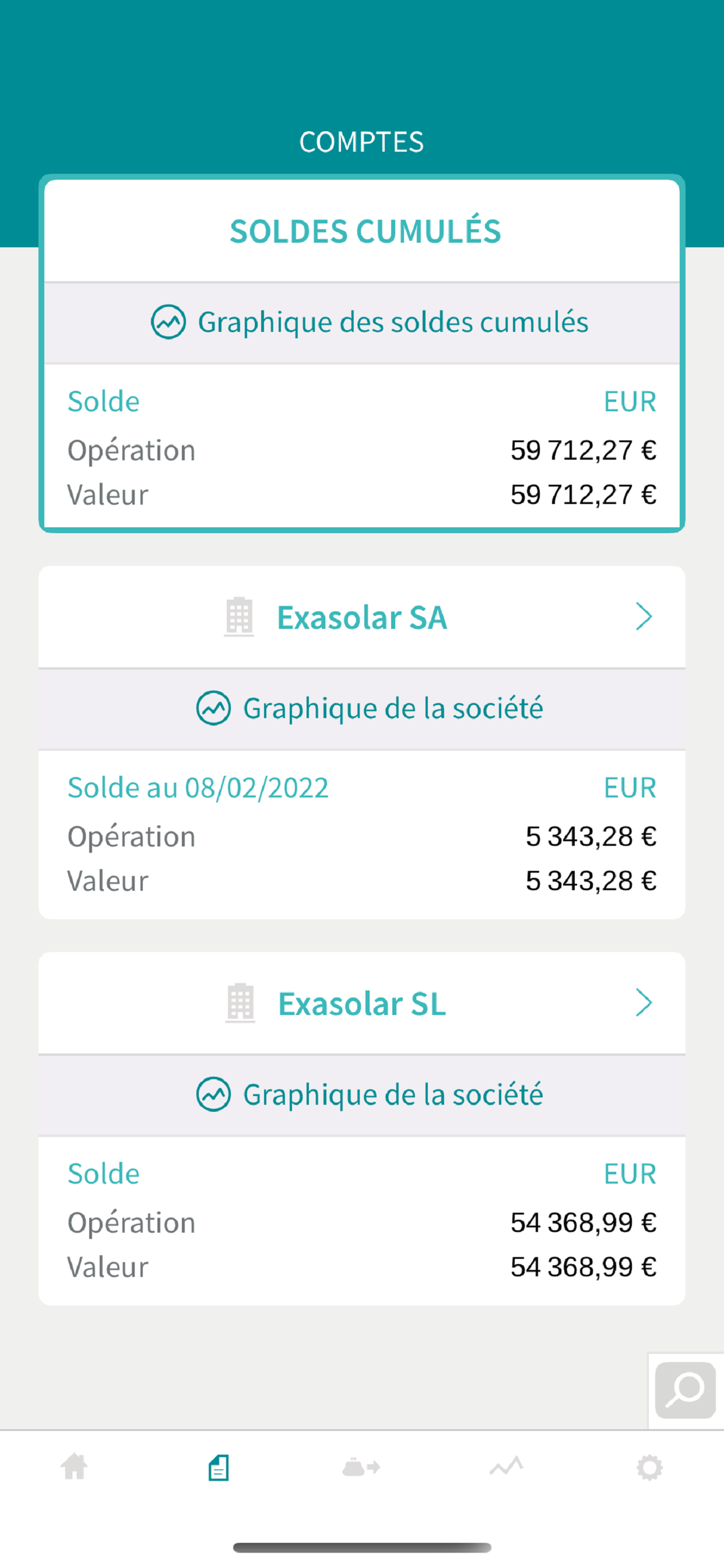Viewport: 724px width, 1568px height.
Task: Tap the magnifying glass search button
Action: click(685, 1390)
